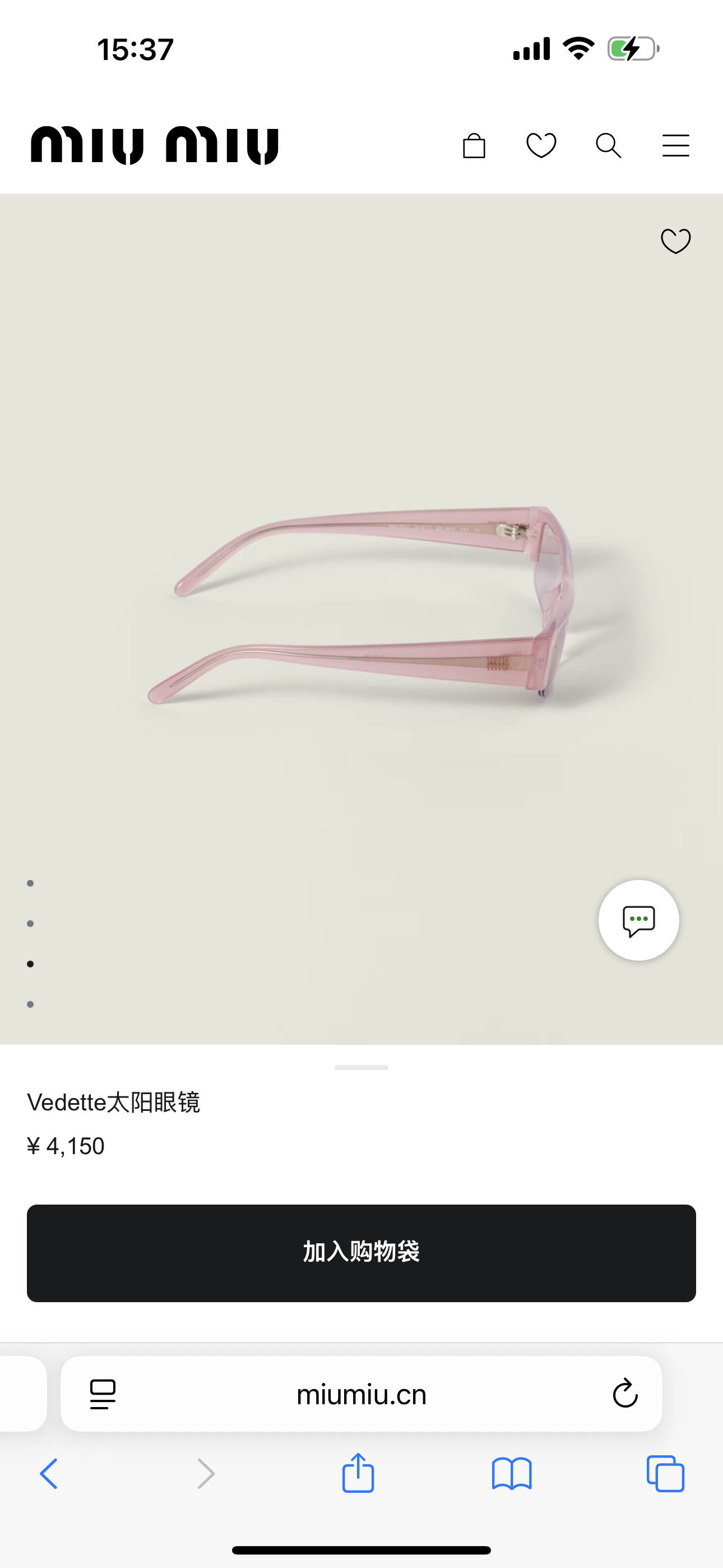The width and height of the screenshot is (723, 1568).
Task: Open the search magnifier
Action: click(608, 146)
